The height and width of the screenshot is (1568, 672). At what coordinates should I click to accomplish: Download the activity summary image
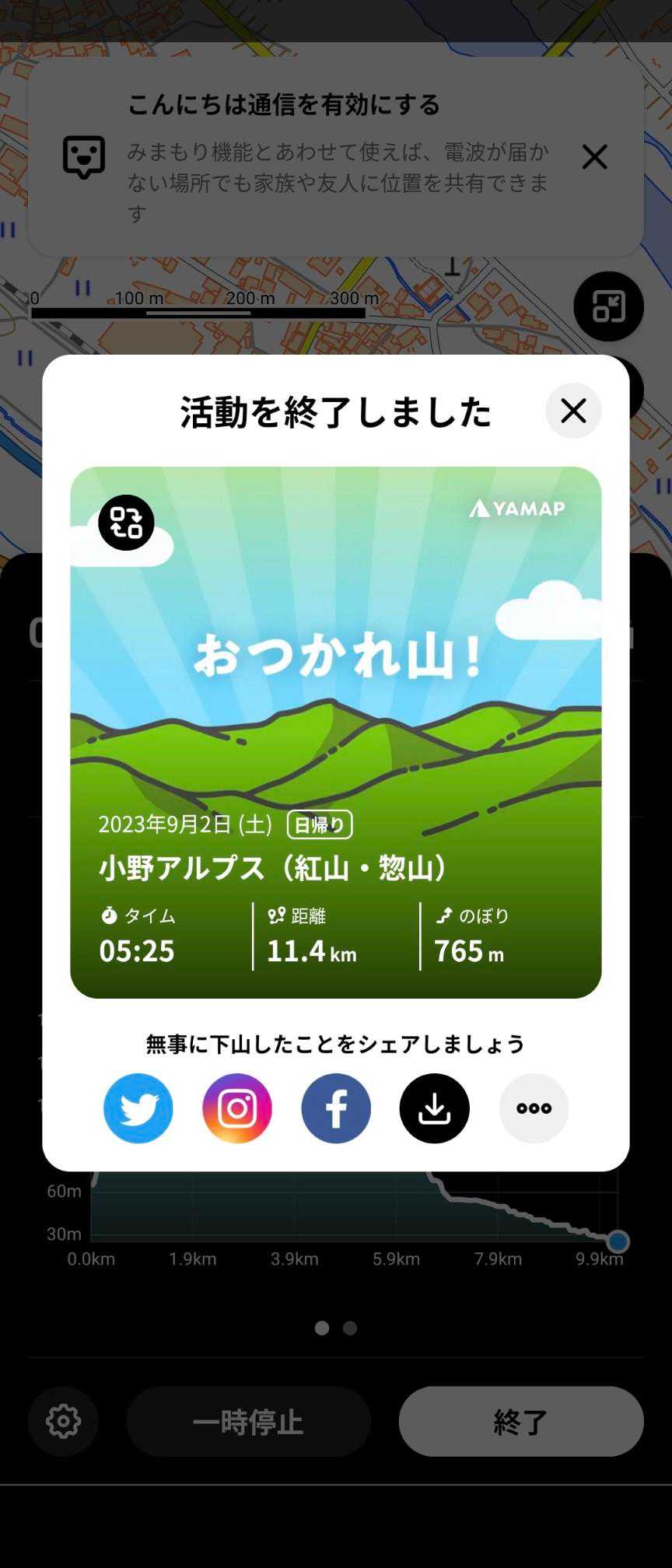(435, 1108)
